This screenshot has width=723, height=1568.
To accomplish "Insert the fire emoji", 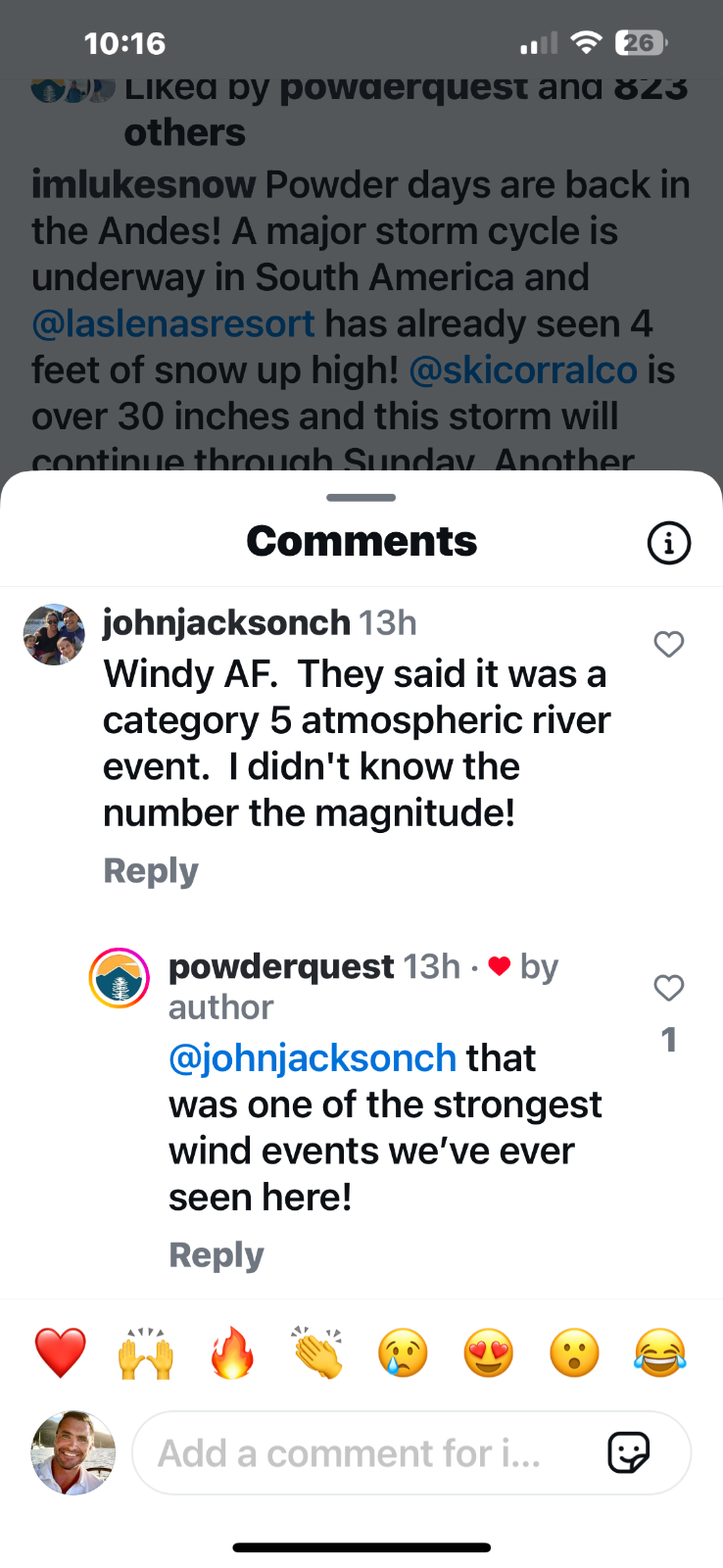I will (x=232, y=1352).
